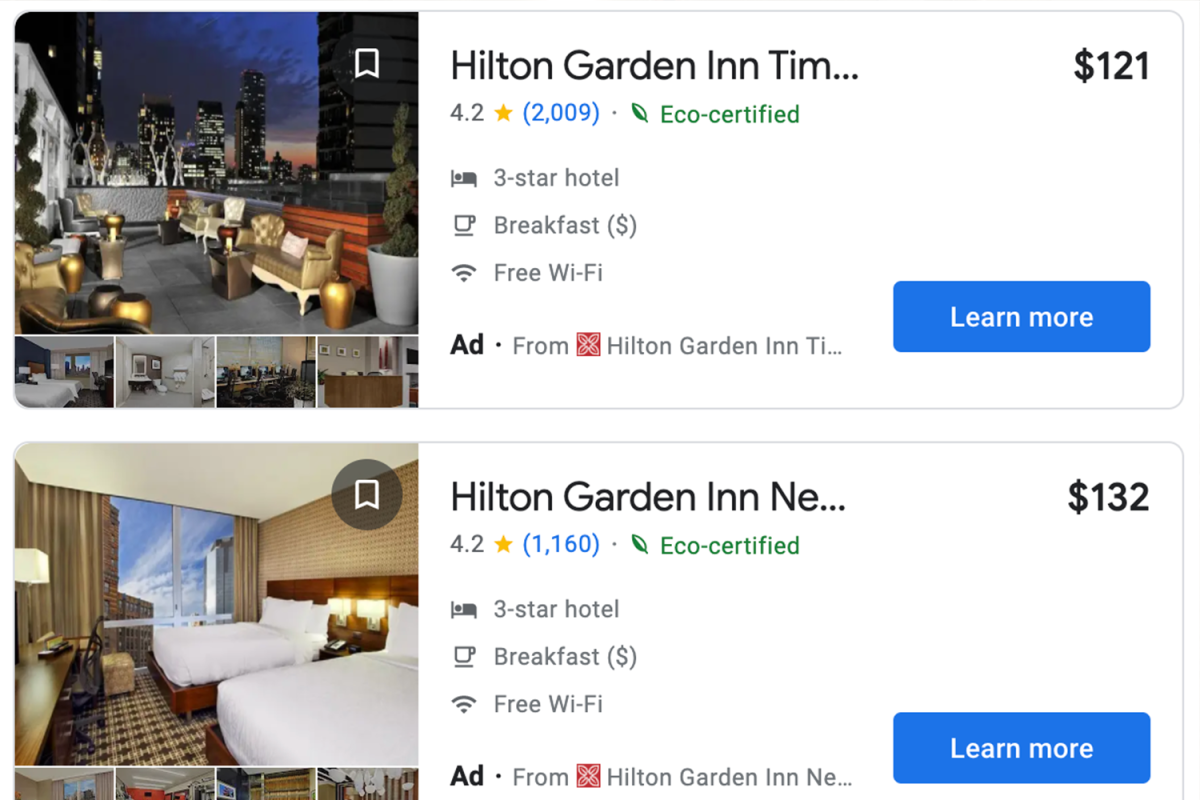View the 2,009 reviews link
This screenshot has width=1200, height=800.
pos(561,114)
